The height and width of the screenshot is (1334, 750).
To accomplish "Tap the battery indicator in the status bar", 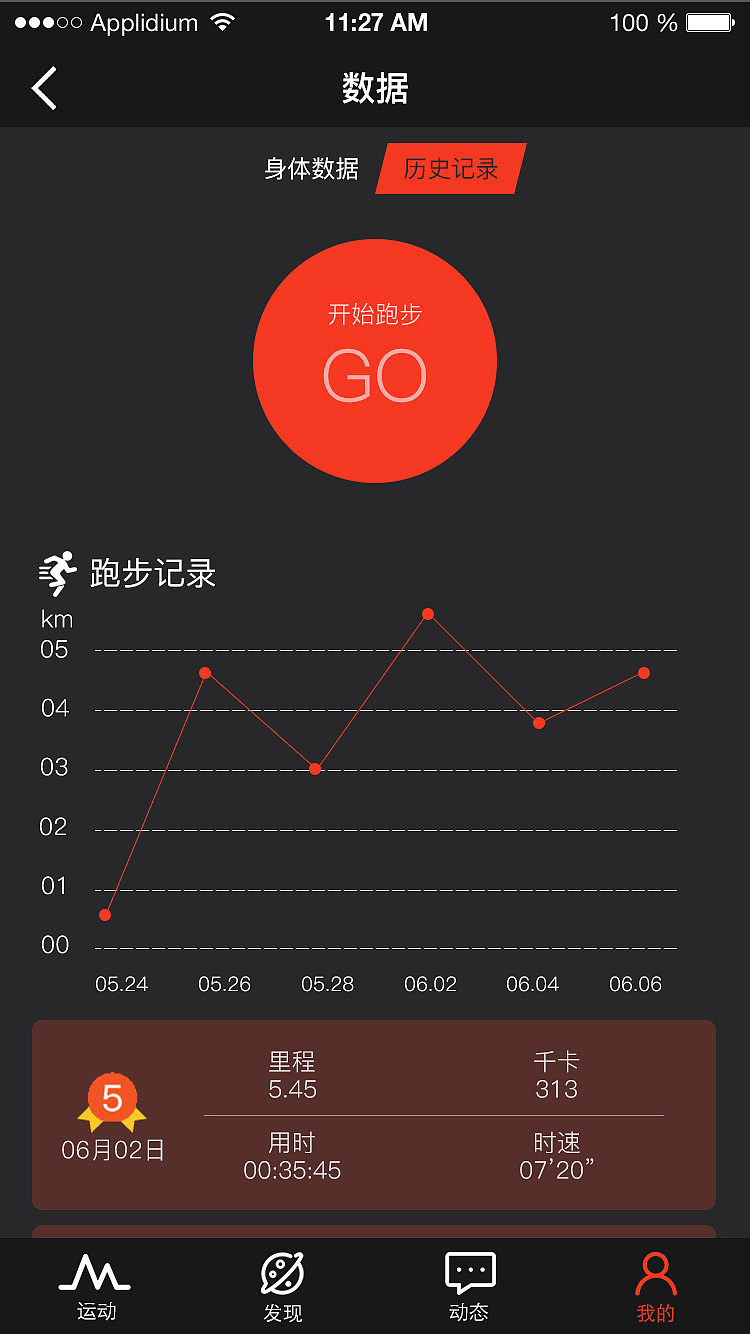I will tap(706, 22).
